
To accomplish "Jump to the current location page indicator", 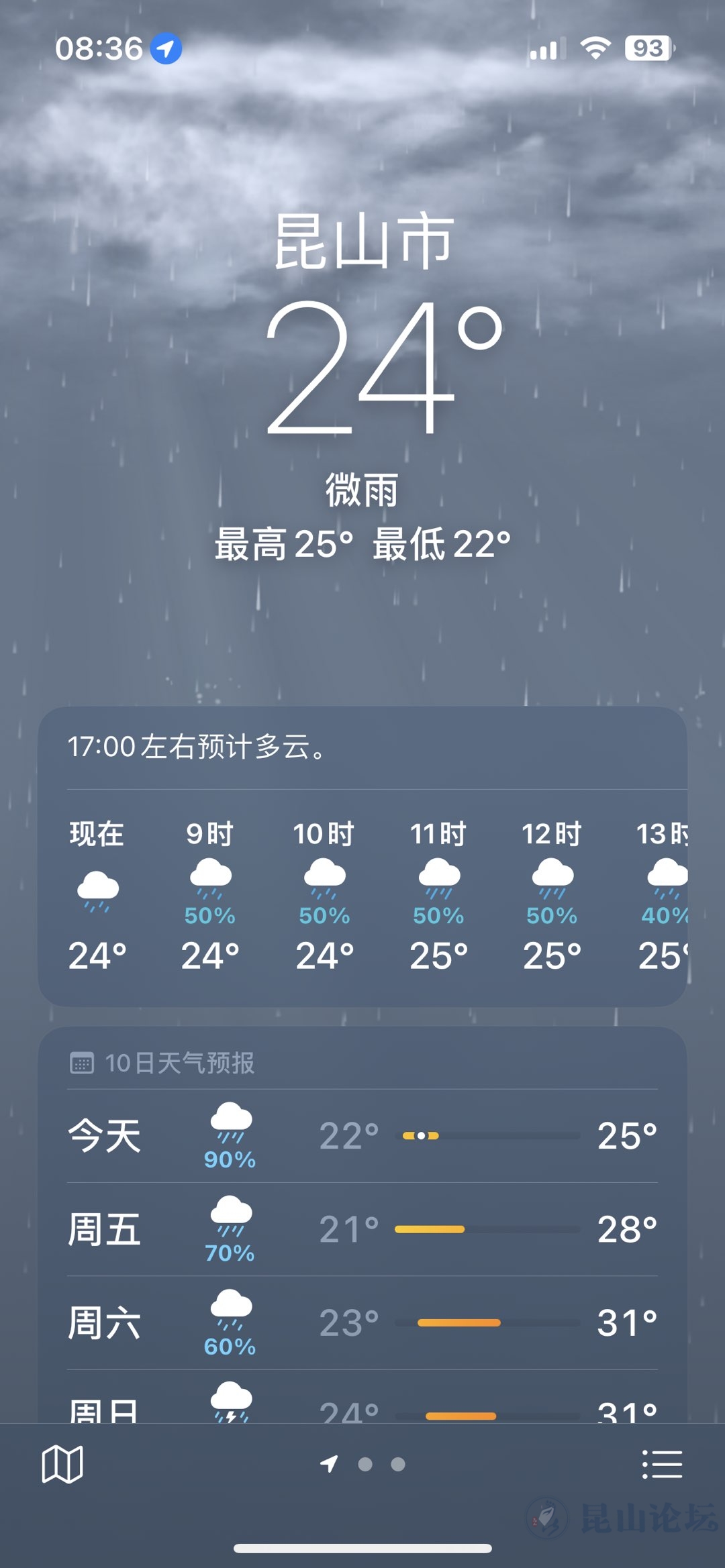I will 329,1464.
